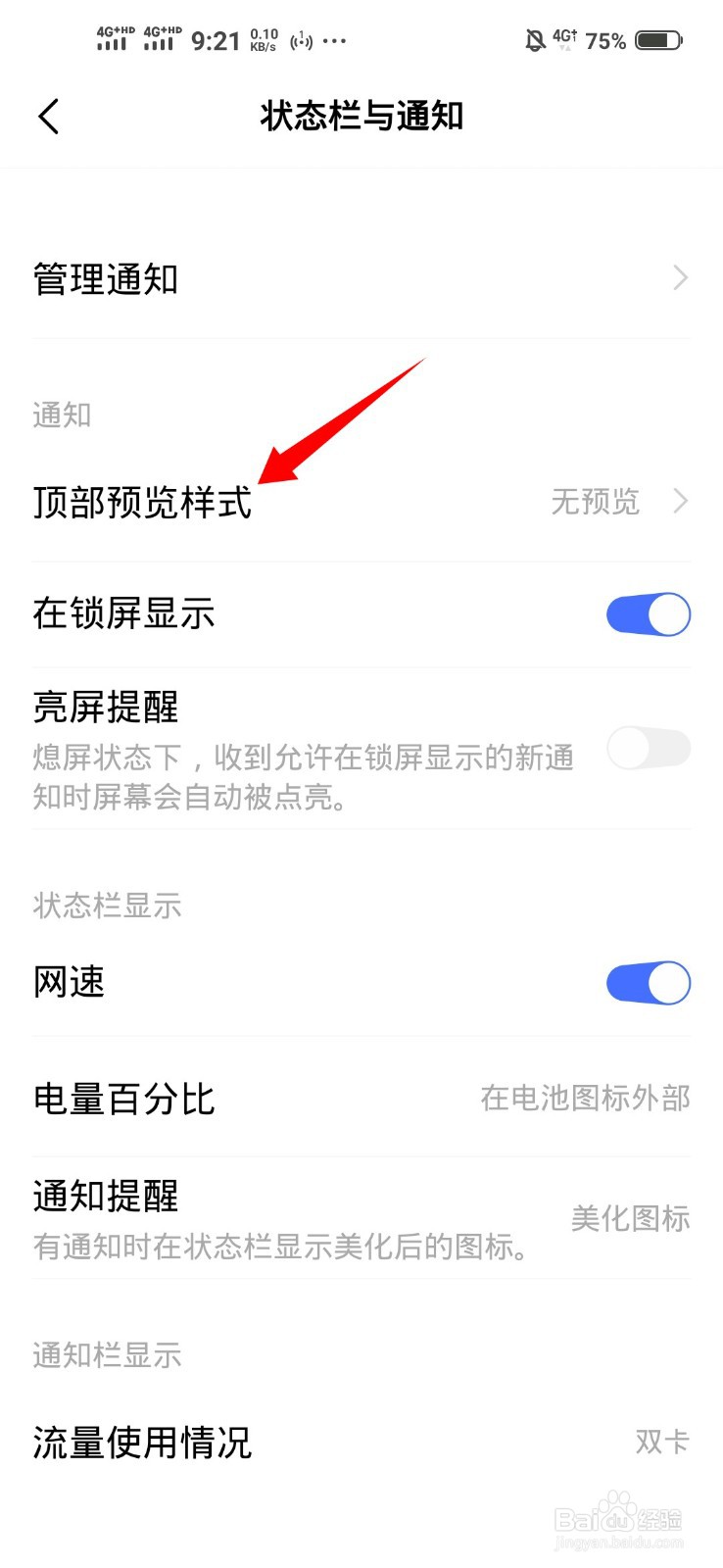Screen dimensions: 723x1568
Task: Open the 无预览 selection for preview style
Action: pyautogui.click(x=596, y=502)
